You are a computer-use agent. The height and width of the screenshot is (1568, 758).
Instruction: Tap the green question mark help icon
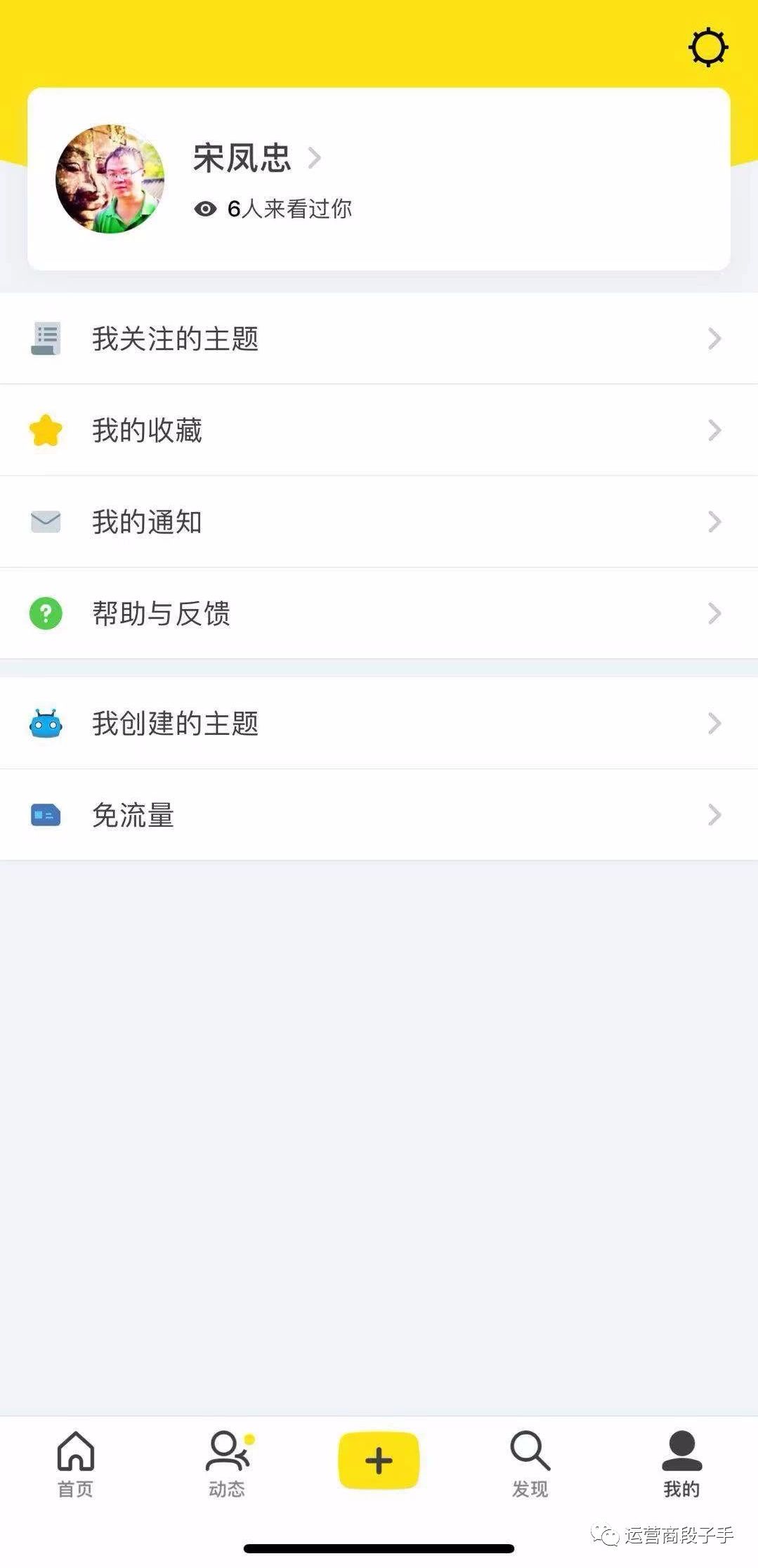[x=45, y=613]
